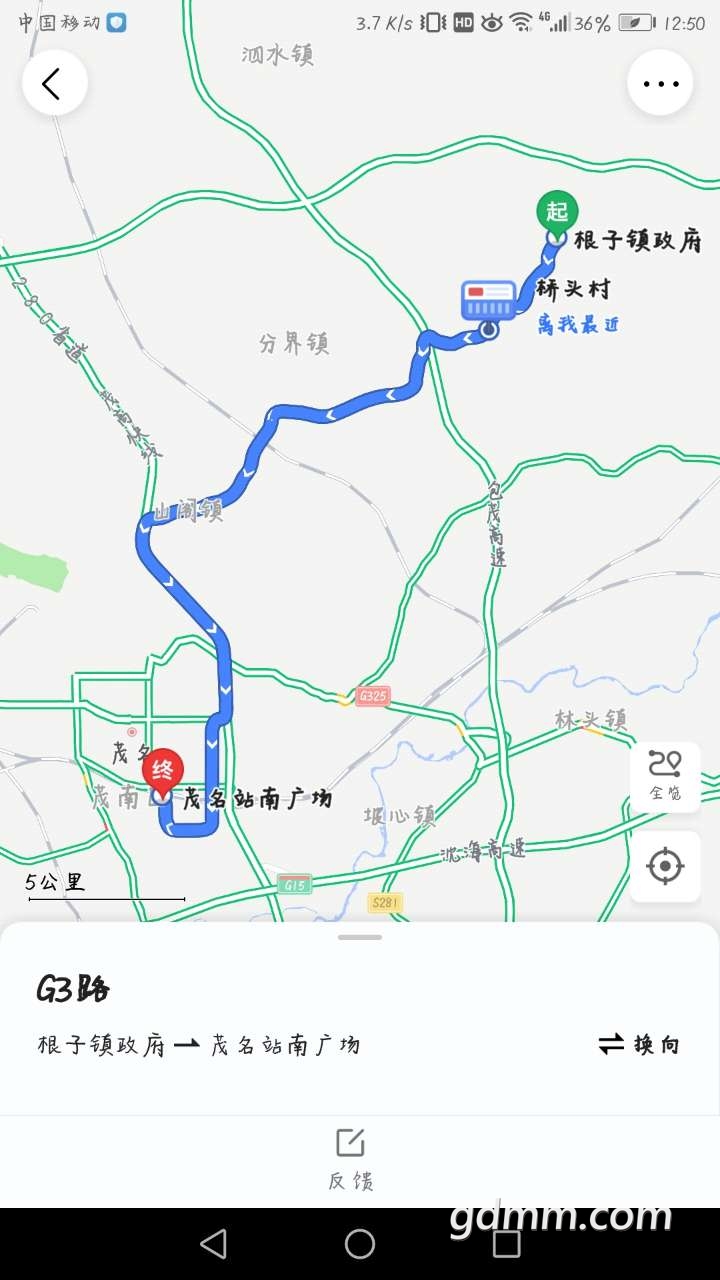Screen dimensions: 720x1280
Task: Tap the red end marker 终
Action: tap(163, 772)
